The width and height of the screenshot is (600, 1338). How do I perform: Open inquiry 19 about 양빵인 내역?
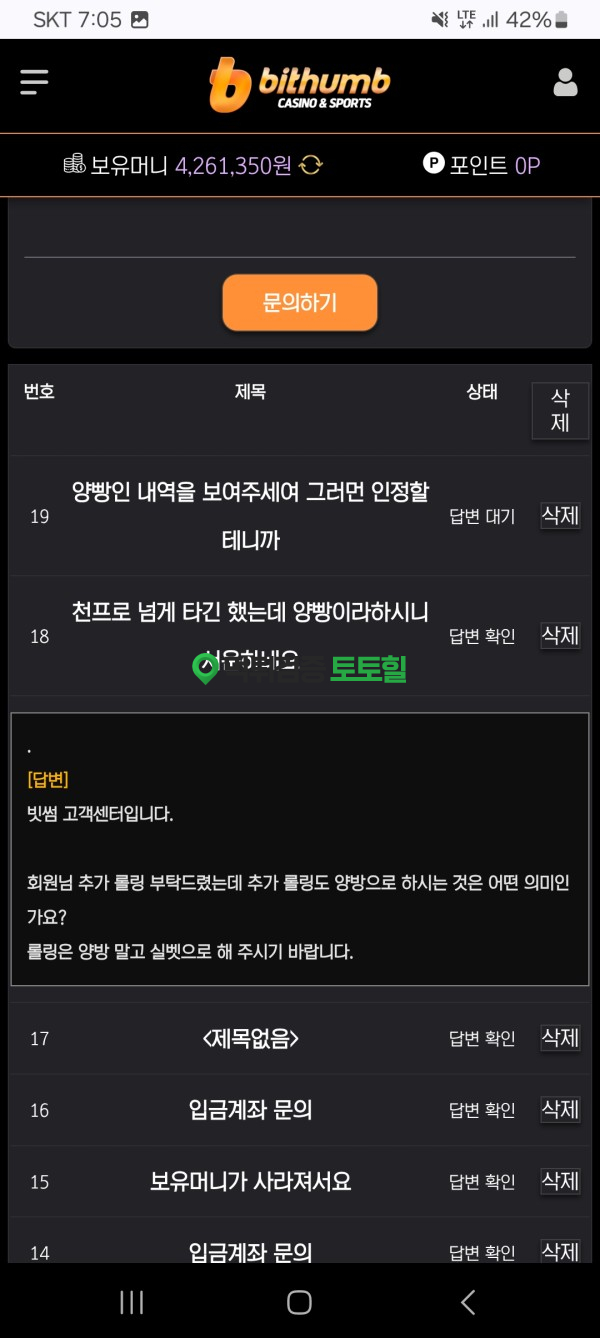[250, 516]
